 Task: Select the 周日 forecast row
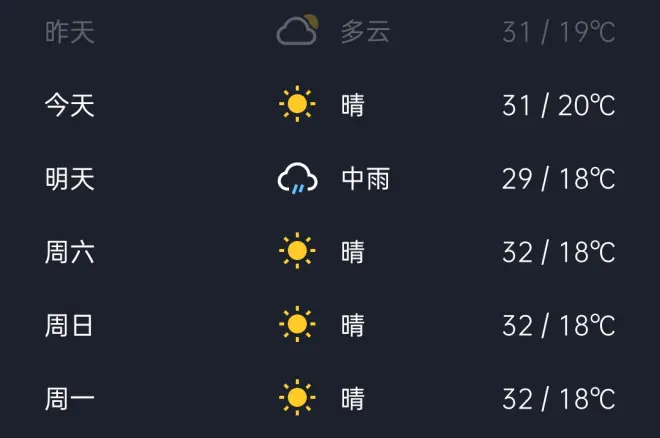330,325
